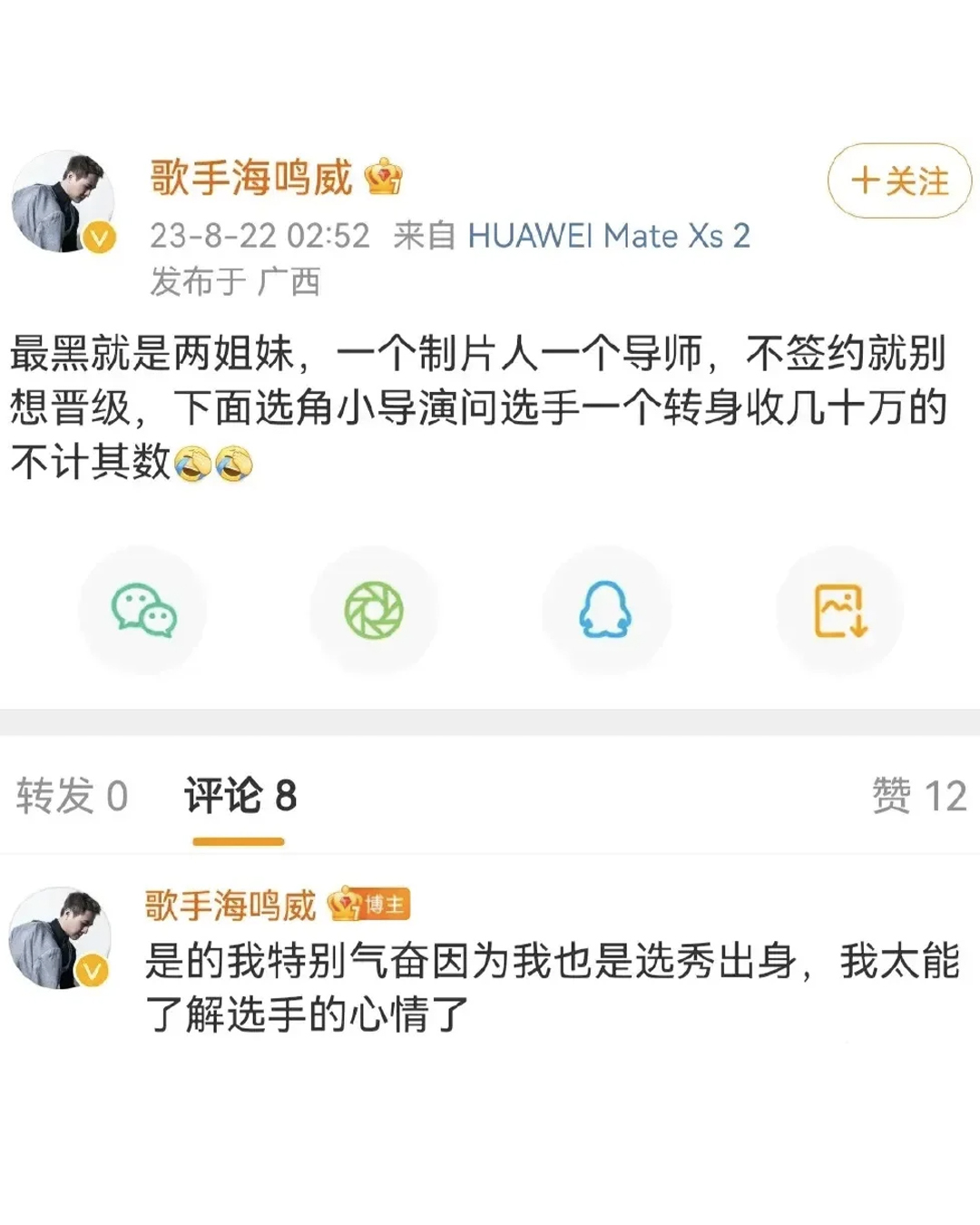The image size is (980, 1225).
Task: Open 歌手海鸣威's profile avatar in post header
Action: click(63, 201)
